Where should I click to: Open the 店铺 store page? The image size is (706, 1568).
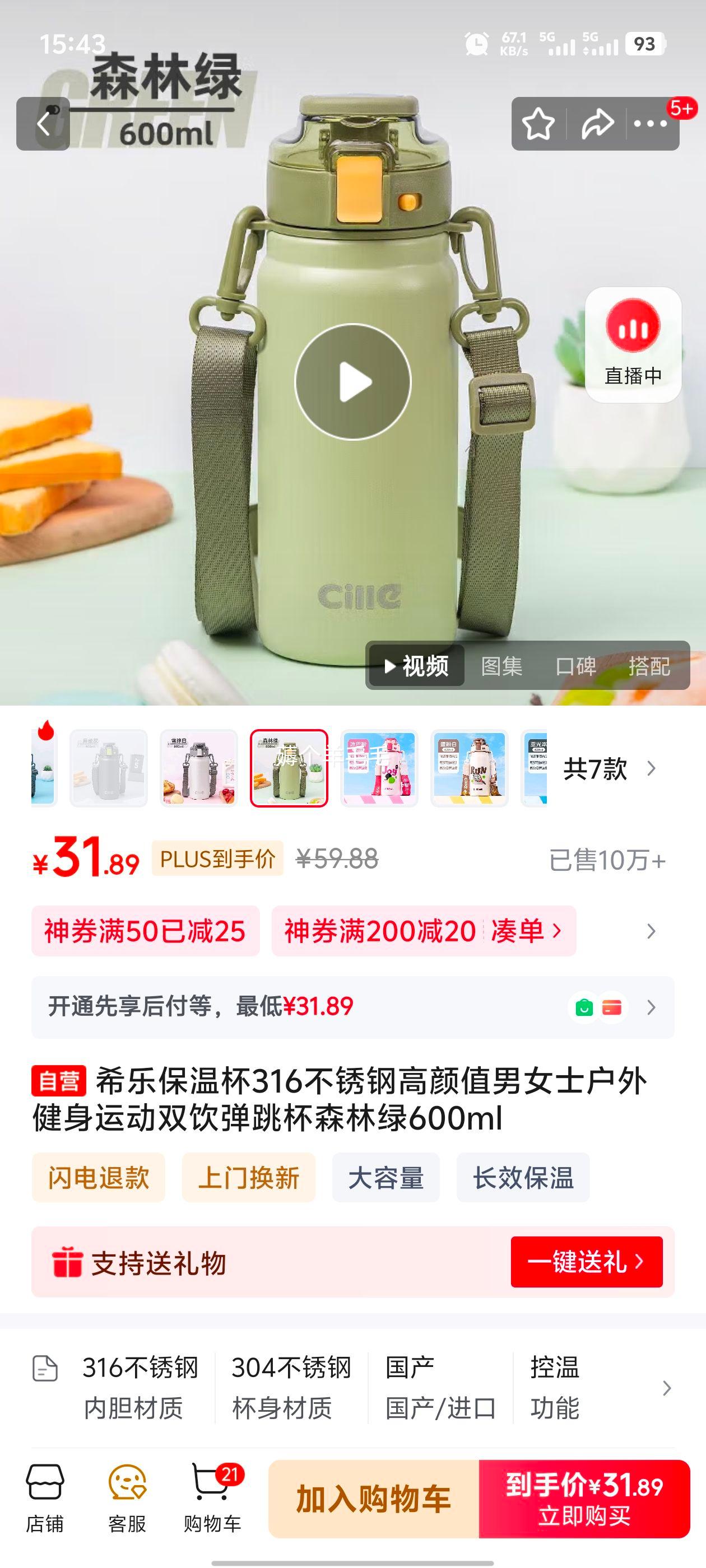point(44,1497)
